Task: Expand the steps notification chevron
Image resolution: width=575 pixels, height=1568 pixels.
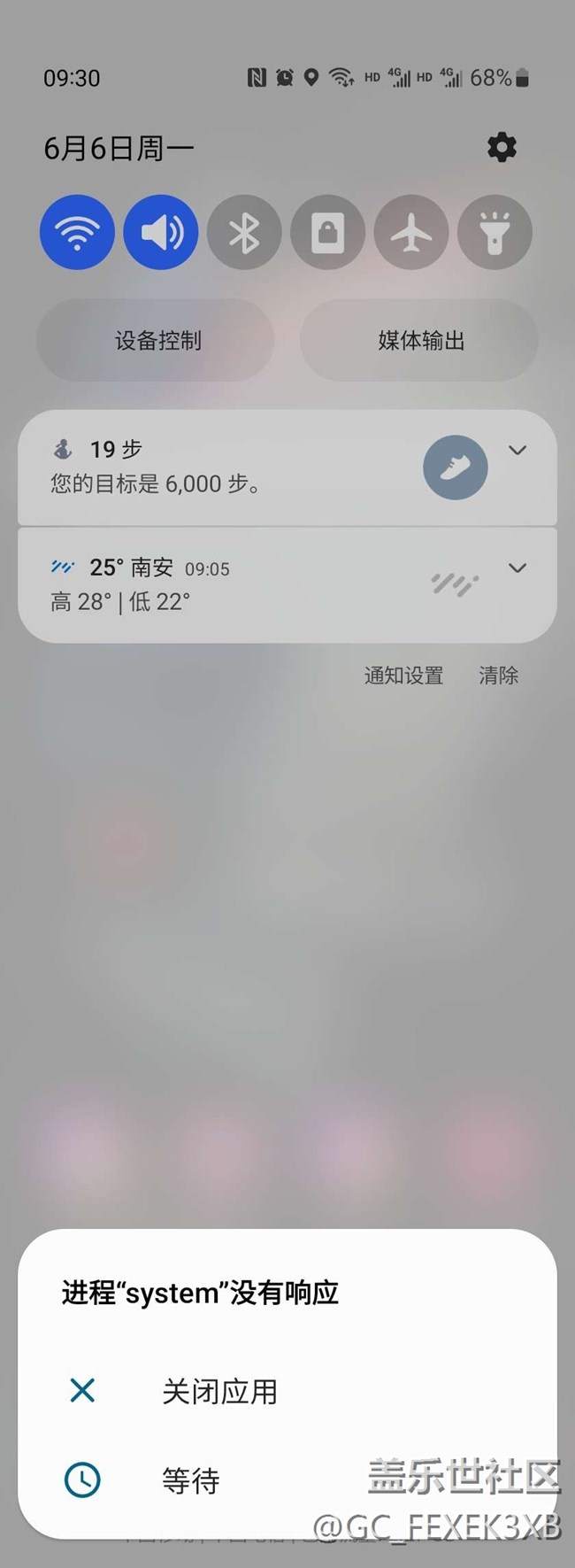Action: (517, 451)
